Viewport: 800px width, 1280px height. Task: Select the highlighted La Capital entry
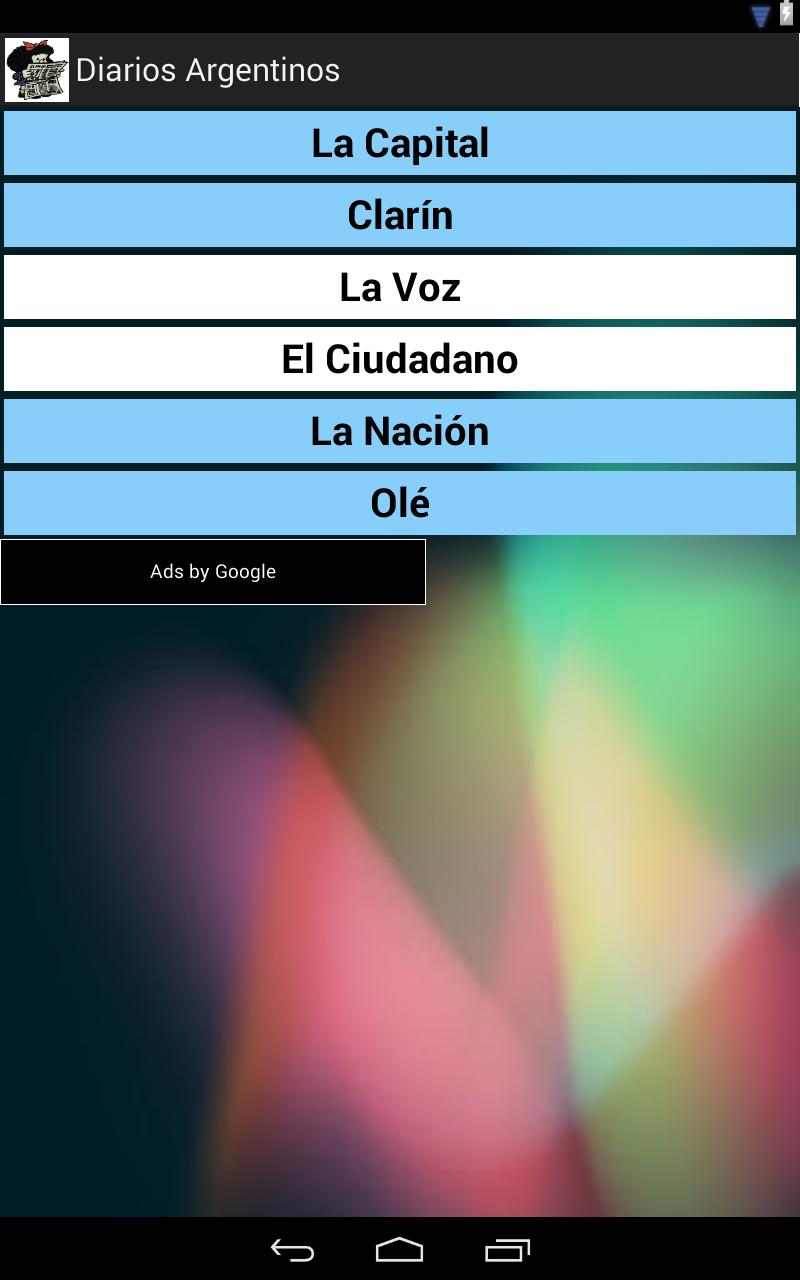tap(400, 143)
